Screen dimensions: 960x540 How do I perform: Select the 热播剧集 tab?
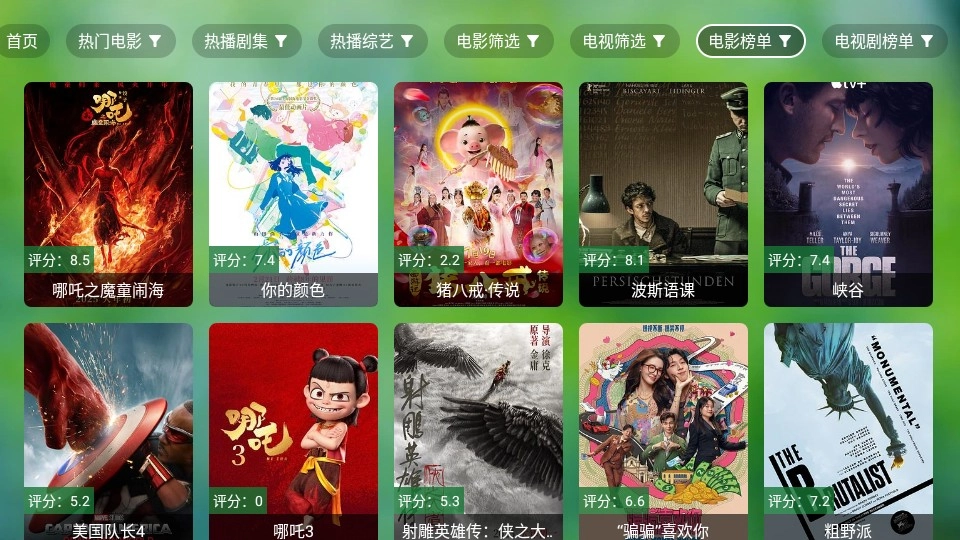click(x=246, y=41)
